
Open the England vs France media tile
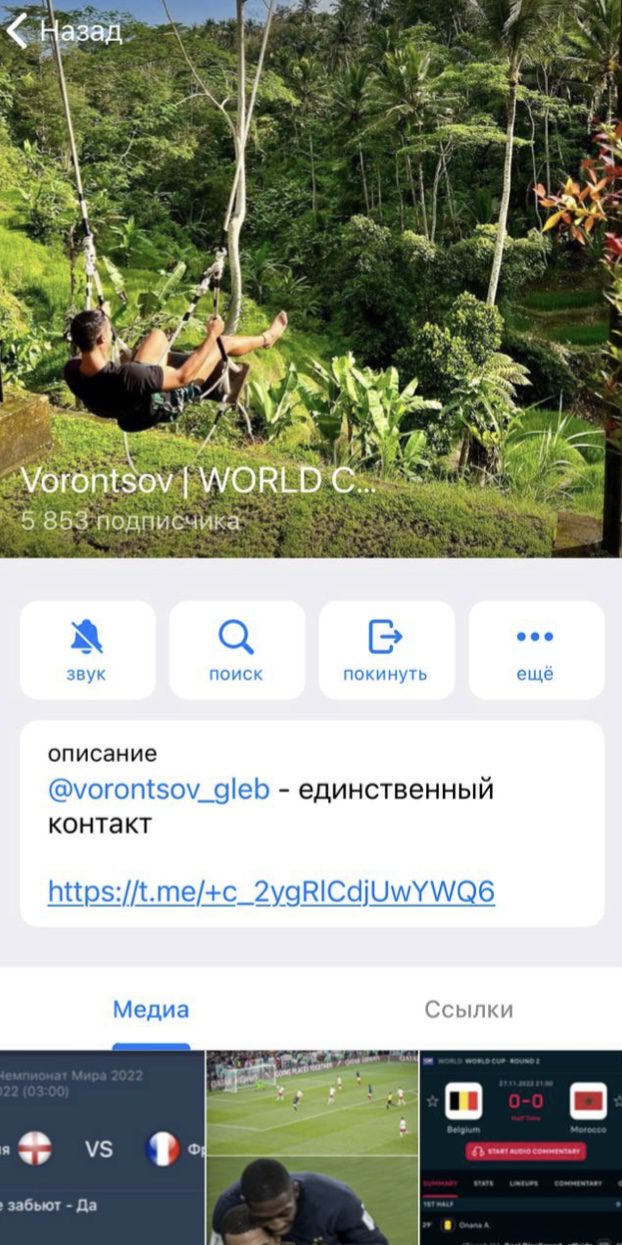(102, 1148)
